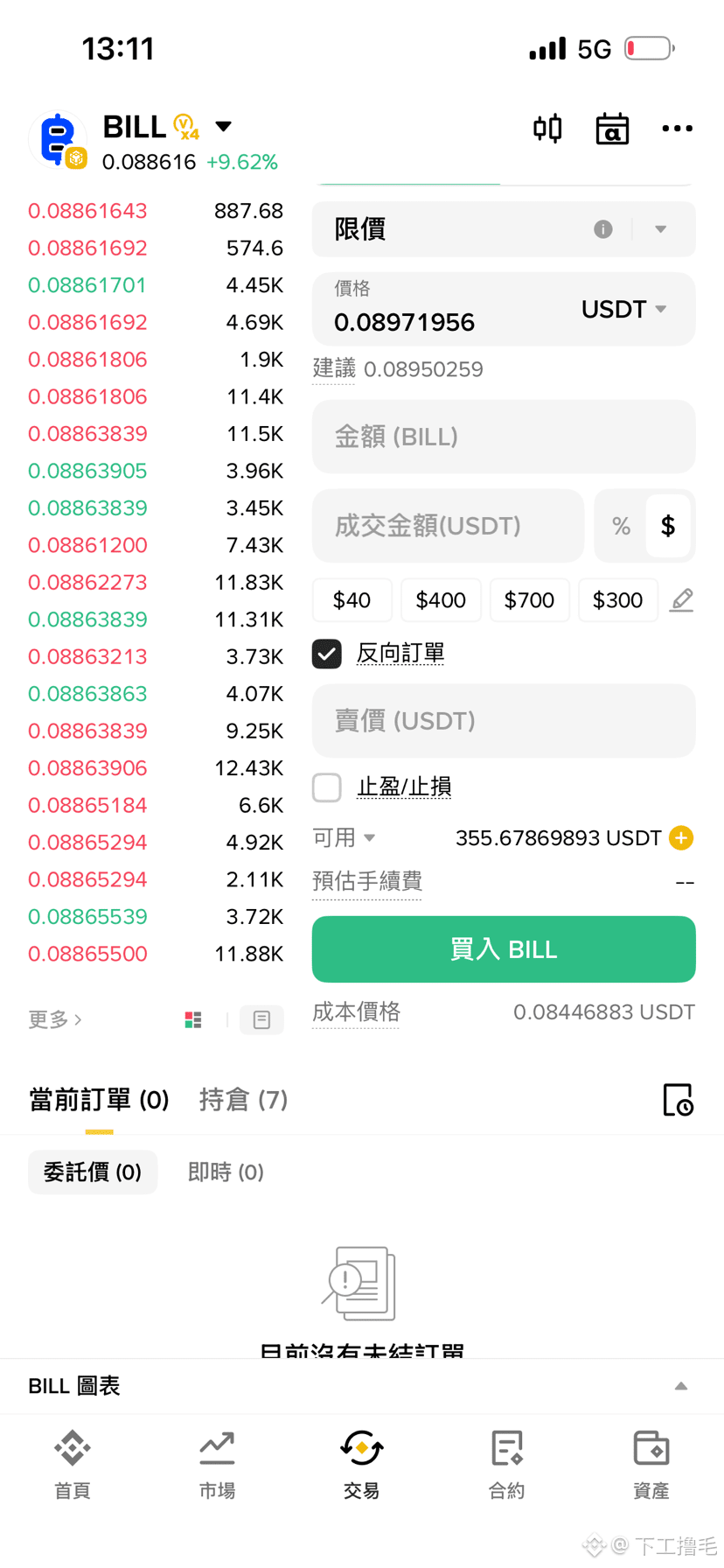Uncheck the 反向訂單 checkbox
724x1568 pixels.
tap(327, 654)
